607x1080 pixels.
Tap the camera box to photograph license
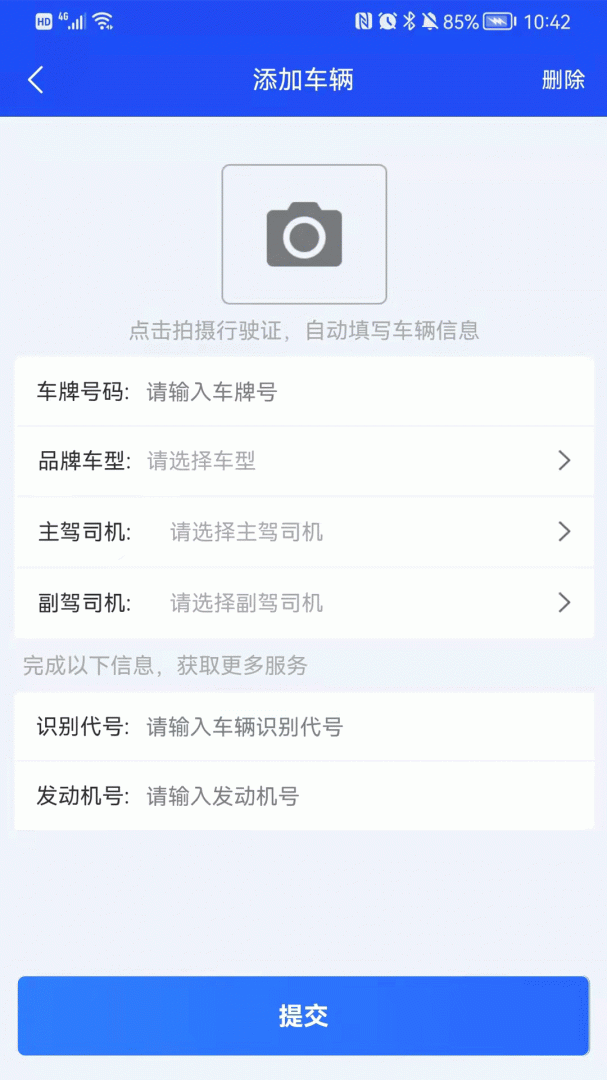point(304,234)
